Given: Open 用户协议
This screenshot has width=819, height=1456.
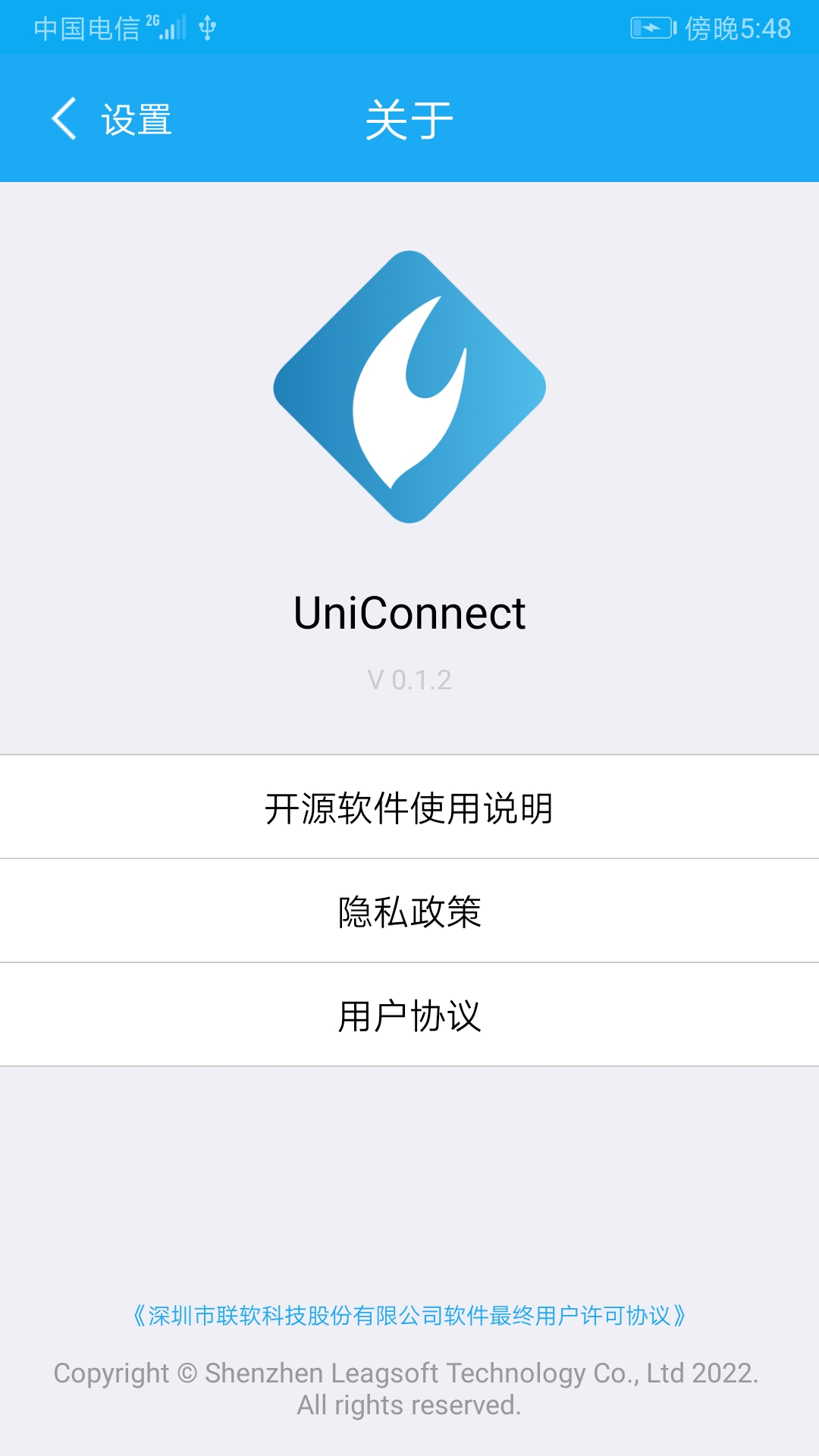Looking at the screenshot, I should tap(409, 1015).
